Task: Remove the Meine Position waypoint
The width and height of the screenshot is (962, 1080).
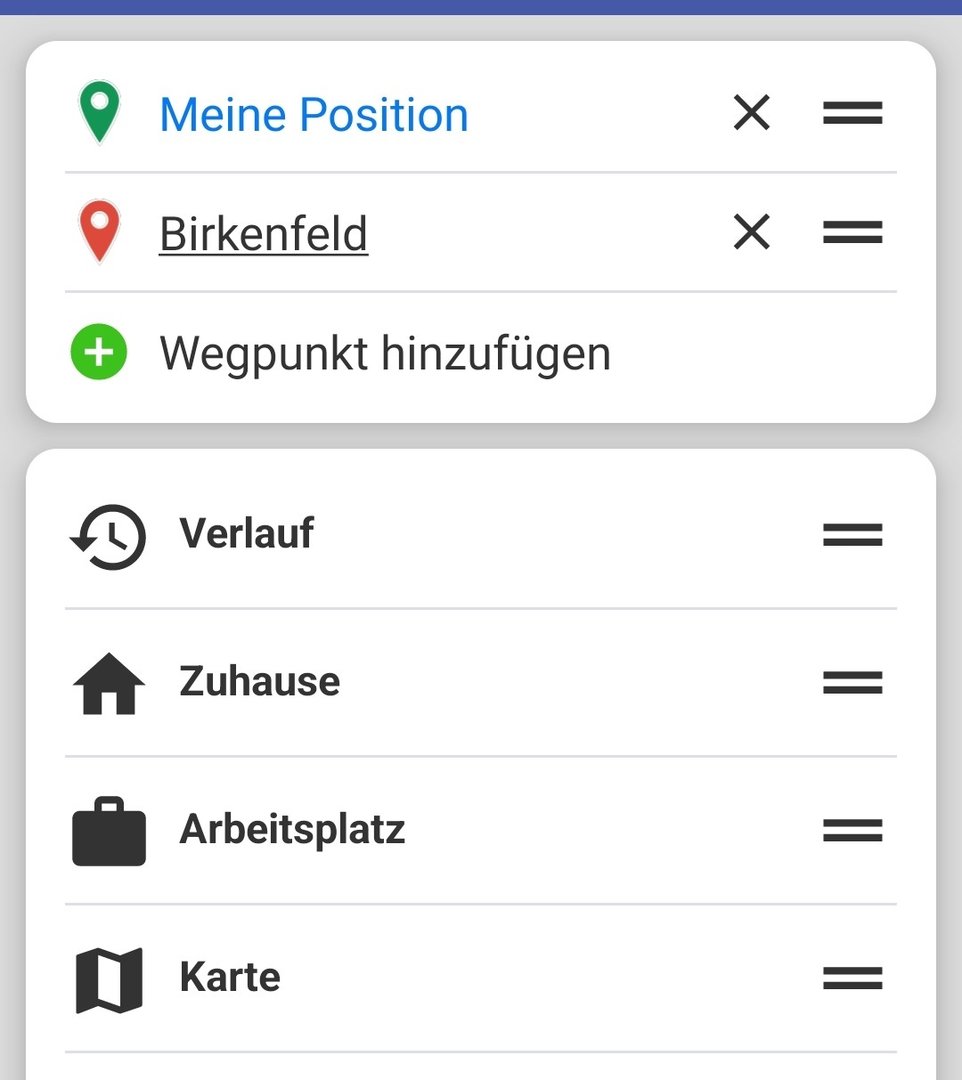Action: point(751,114)
